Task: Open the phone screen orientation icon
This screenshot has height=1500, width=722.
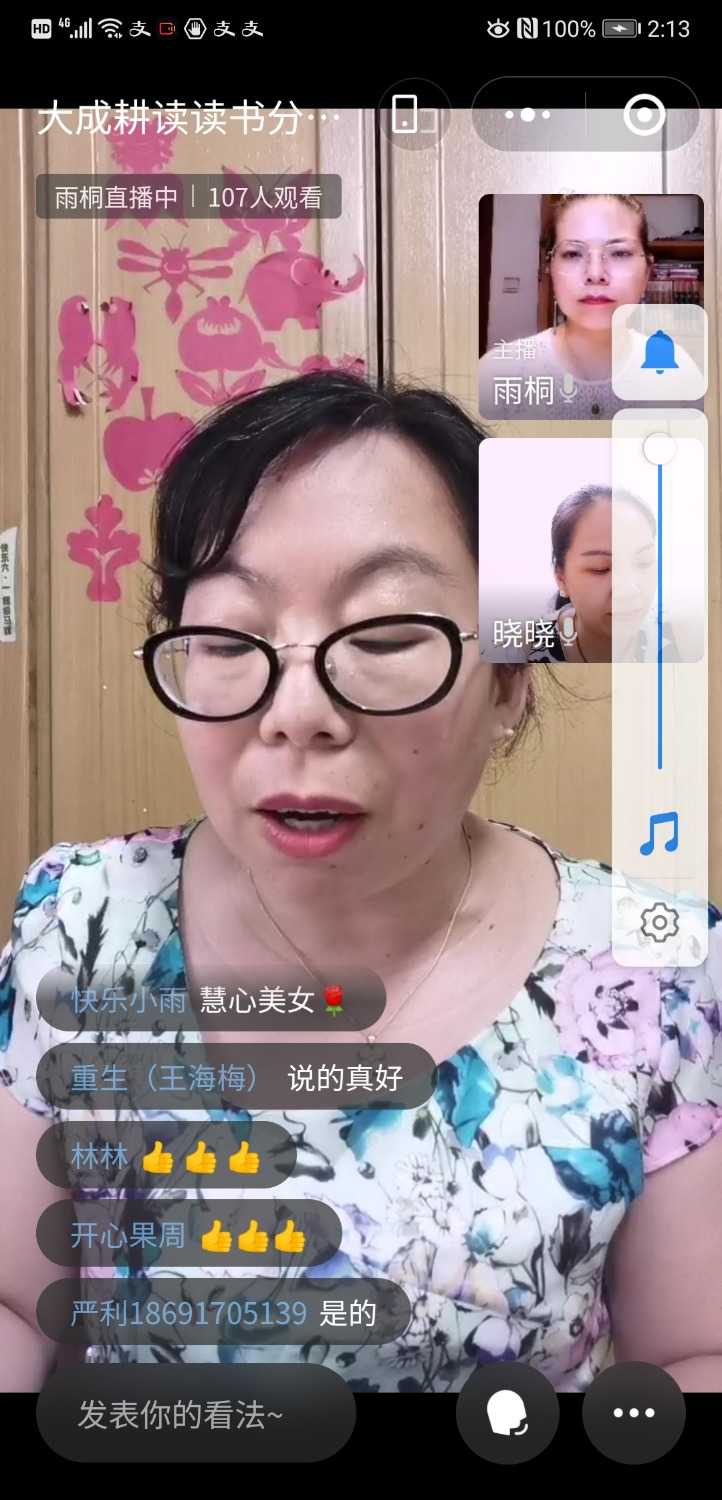Action: pyautogui.click(x=413, y=114)
